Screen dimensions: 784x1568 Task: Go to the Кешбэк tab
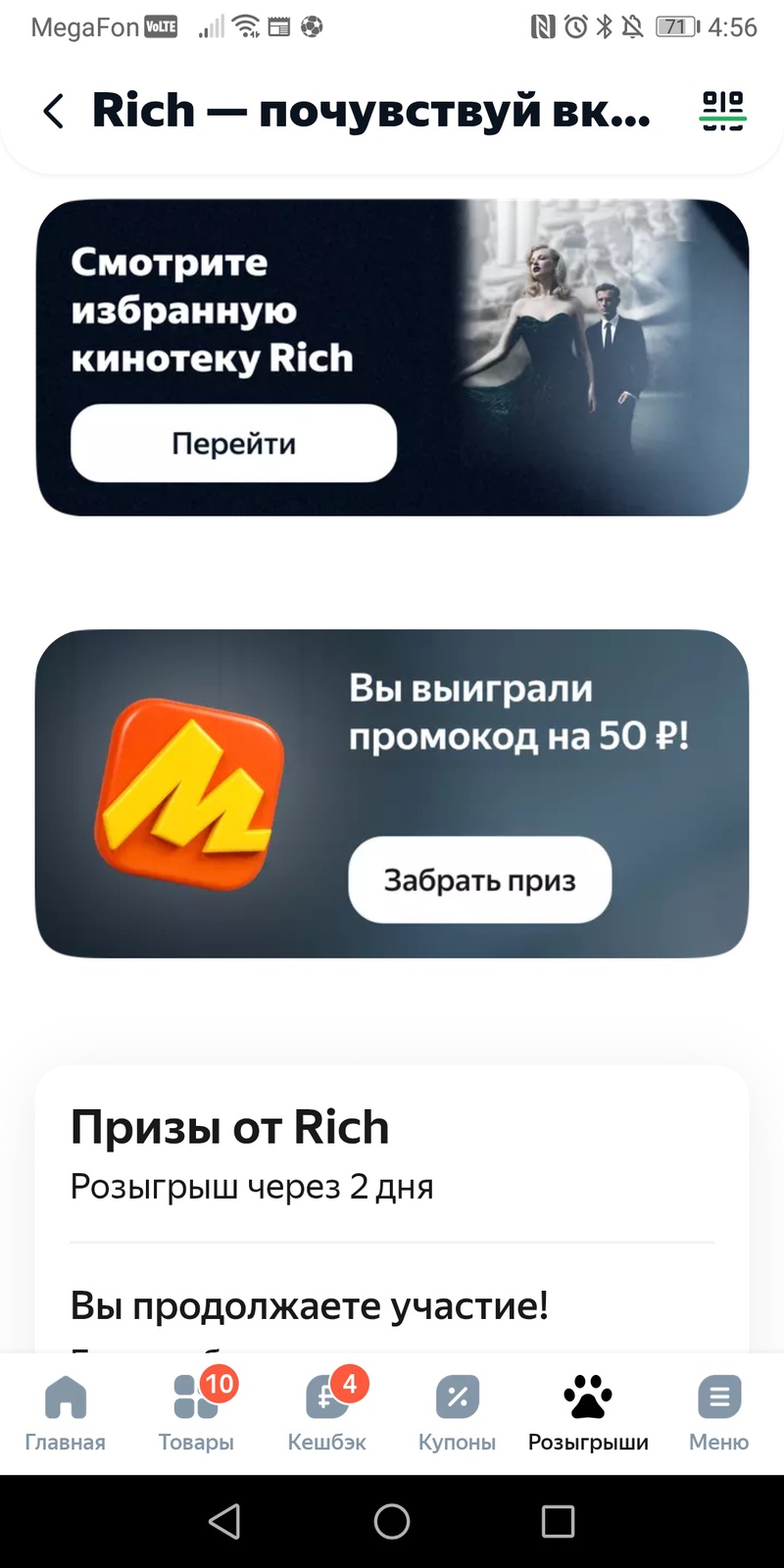click(x=327, y=1412)
